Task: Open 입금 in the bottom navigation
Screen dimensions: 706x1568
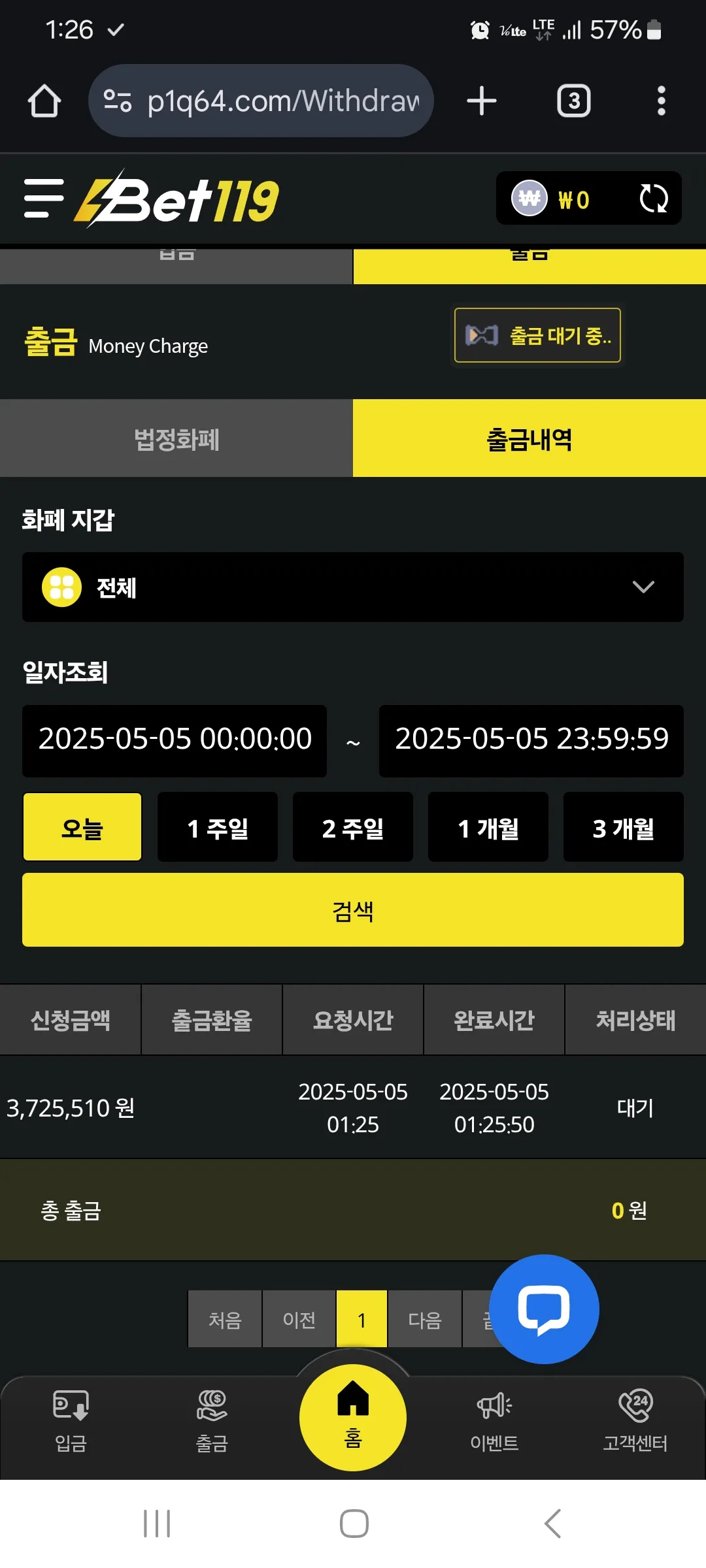Action: [71, 1421]
